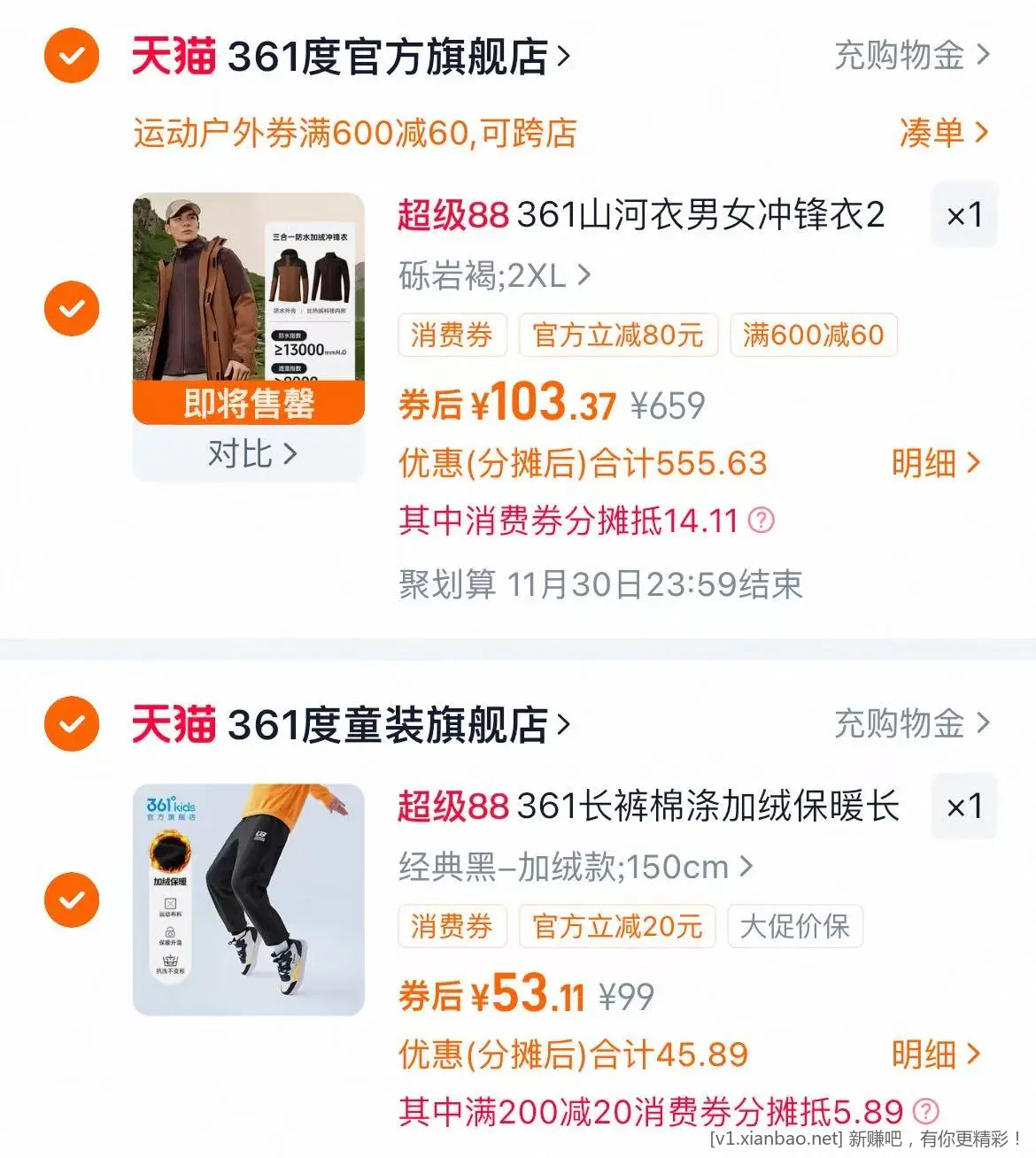Viewport: 1036px width, 1158px height.
Task: Click the 大促价保 tag on the pants item
Action: (794, 927)
